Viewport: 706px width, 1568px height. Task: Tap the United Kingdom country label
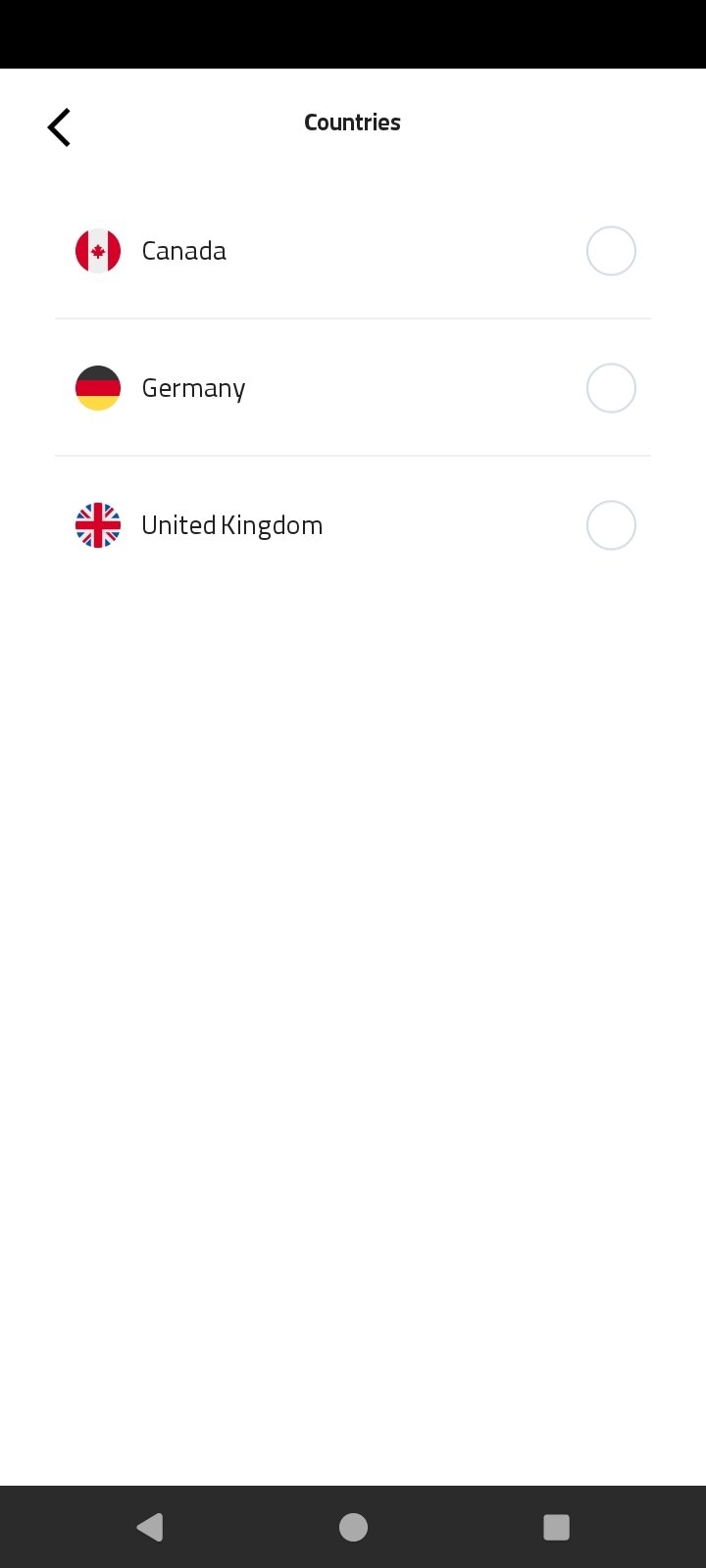tap(231, 524)
